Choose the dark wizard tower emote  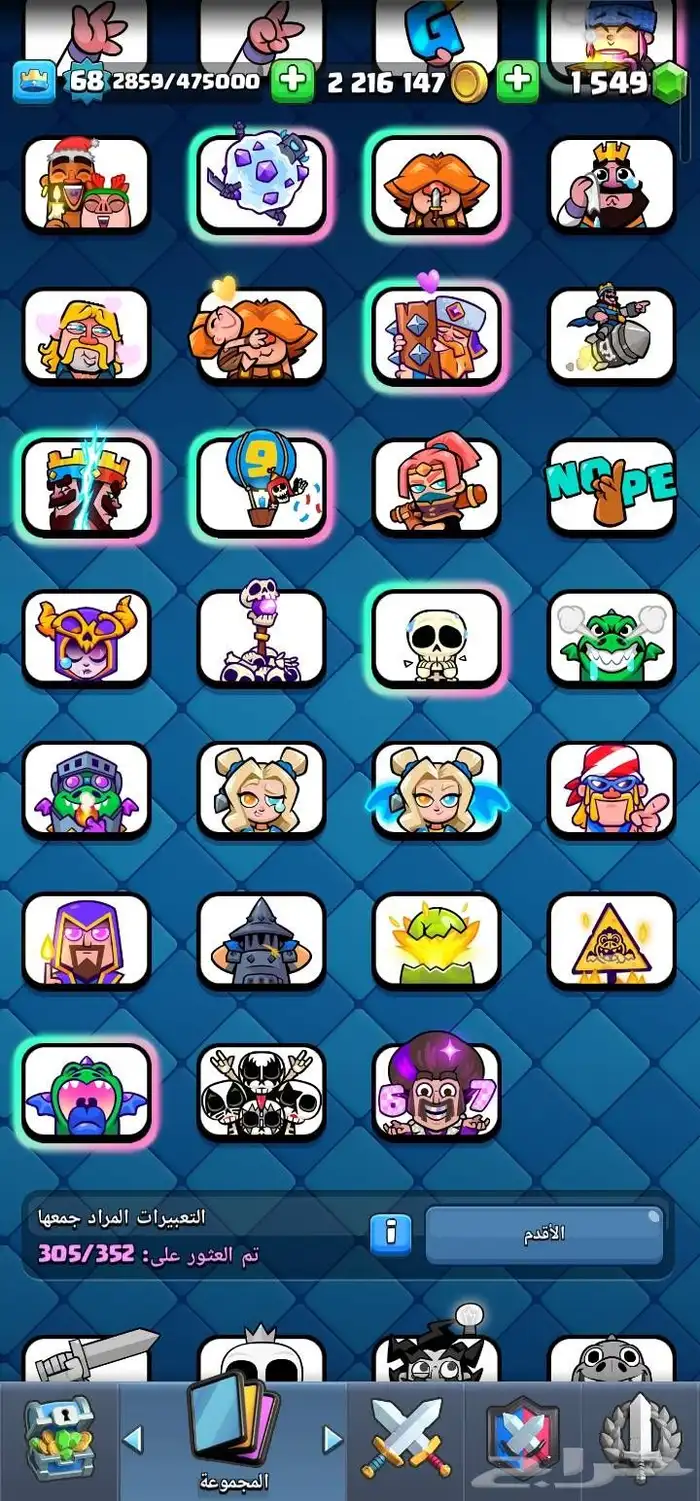[261, 941]
